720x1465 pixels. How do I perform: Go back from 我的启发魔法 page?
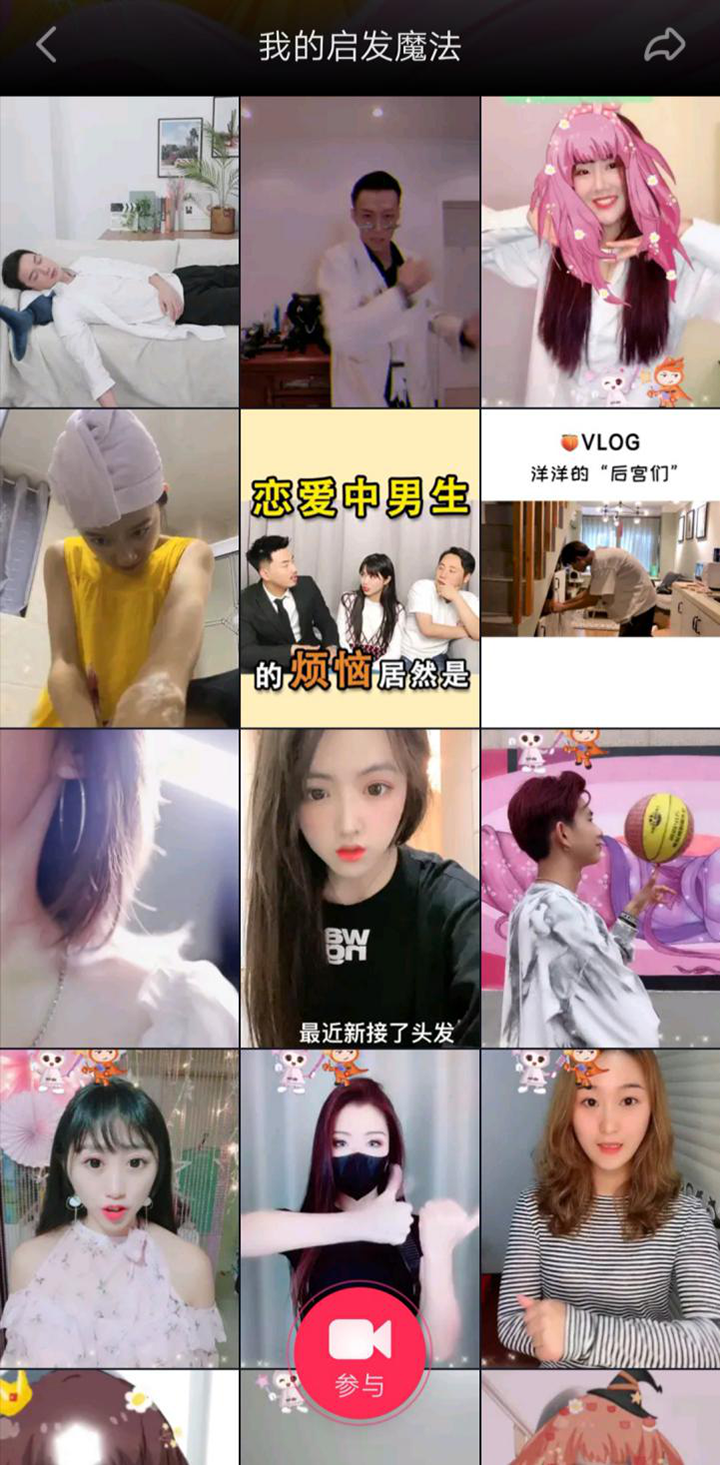[x=46, y=45]
